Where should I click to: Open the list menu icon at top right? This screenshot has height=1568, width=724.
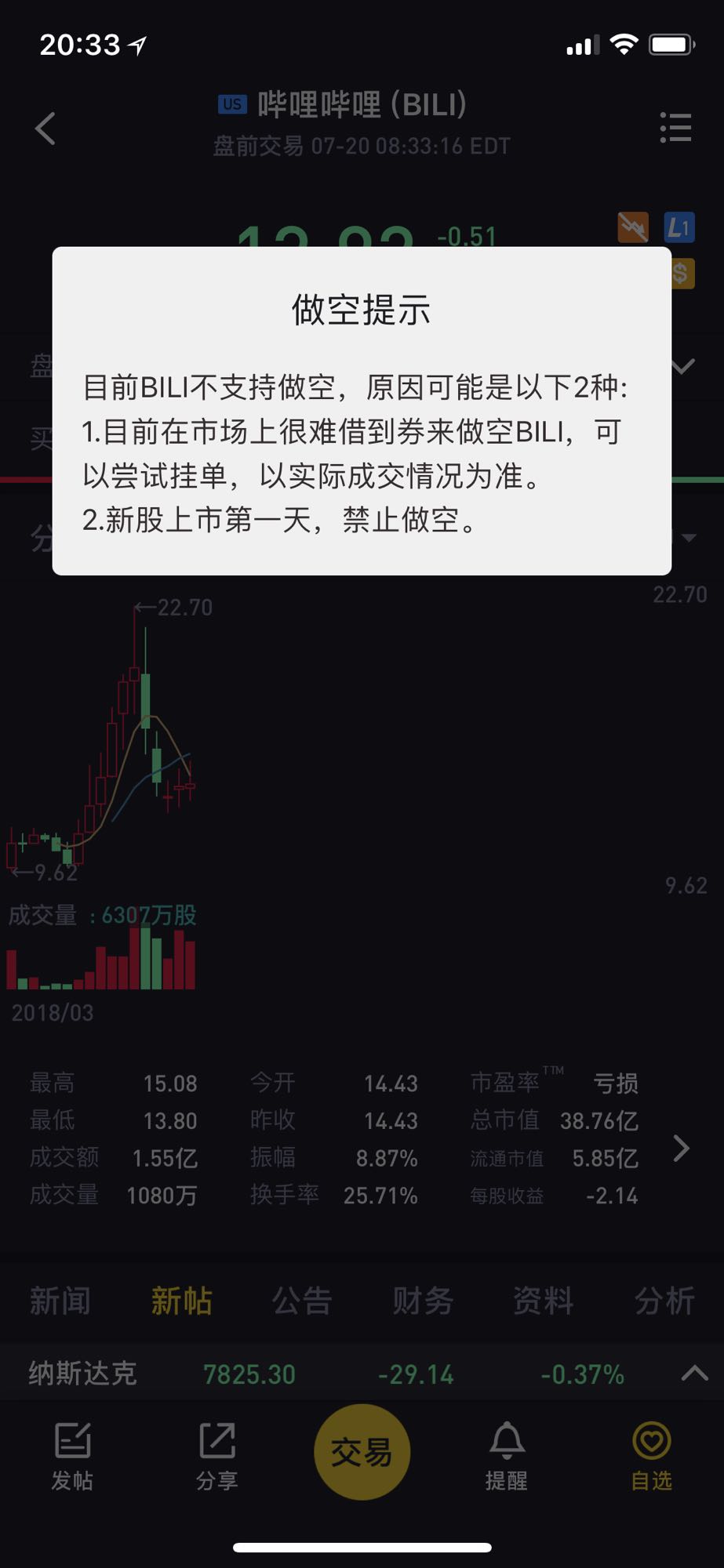click(x=675, y=127)
